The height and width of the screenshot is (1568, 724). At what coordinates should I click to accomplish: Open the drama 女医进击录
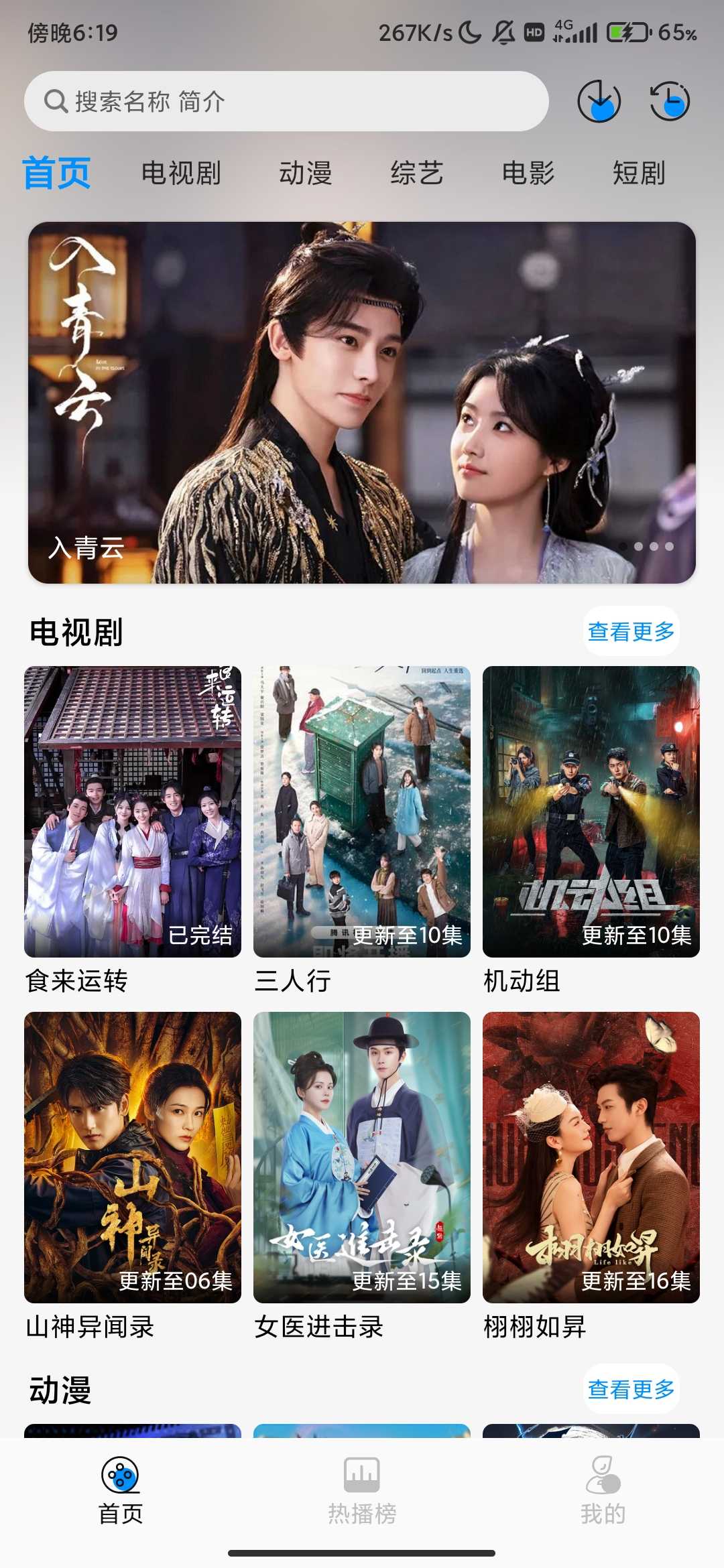pyautogui.click(x=362, y=1157)
